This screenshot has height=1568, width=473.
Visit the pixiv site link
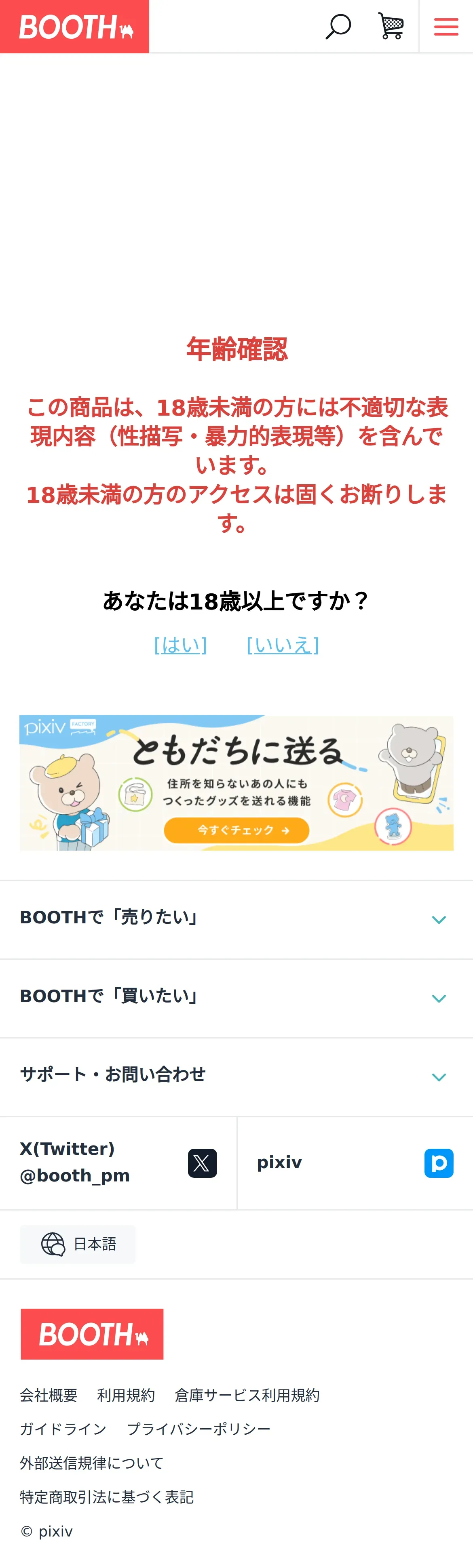pyautogui.click(x=355, y=1162)
